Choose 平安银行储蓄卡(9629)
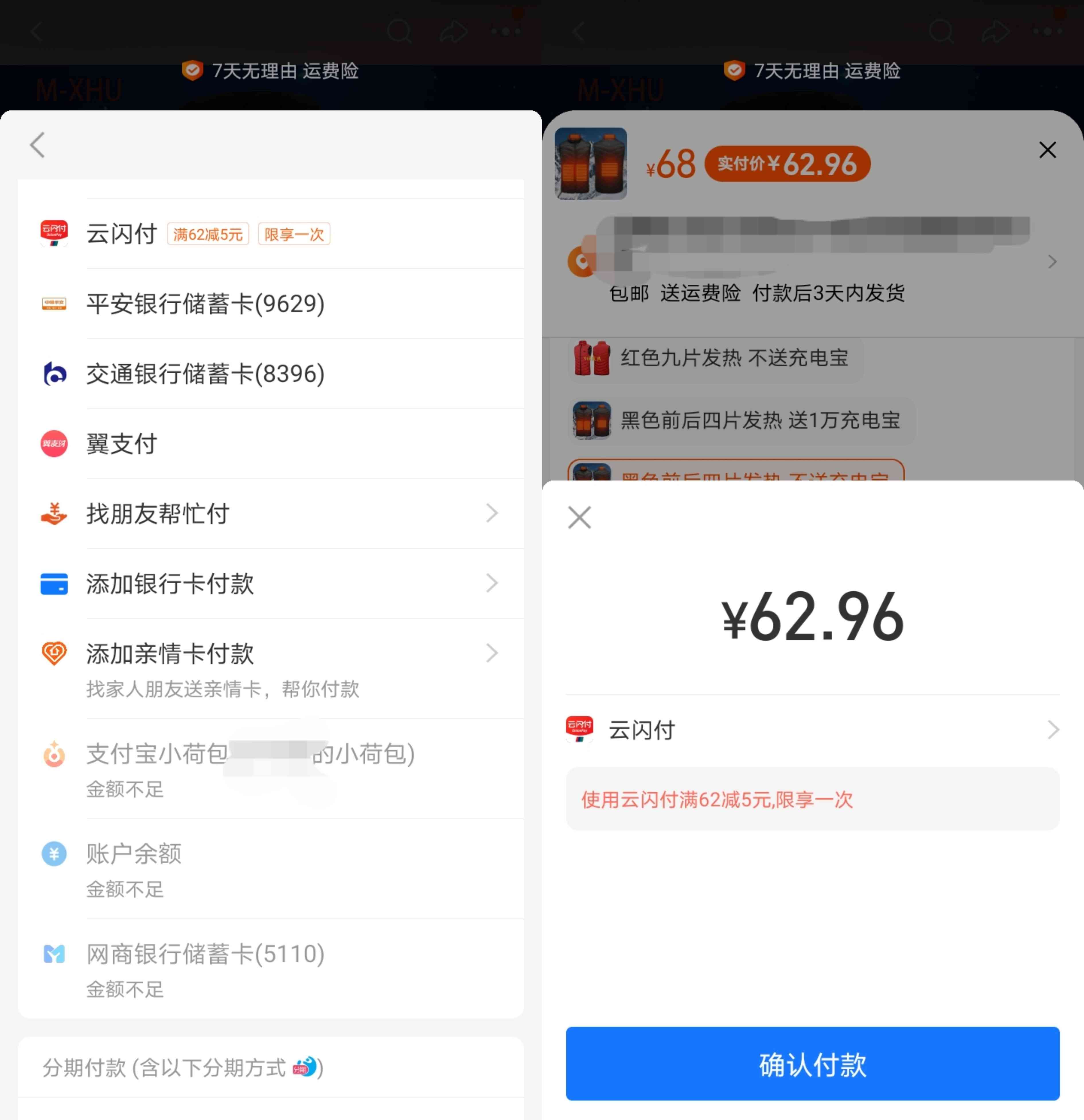 point(270,303)
